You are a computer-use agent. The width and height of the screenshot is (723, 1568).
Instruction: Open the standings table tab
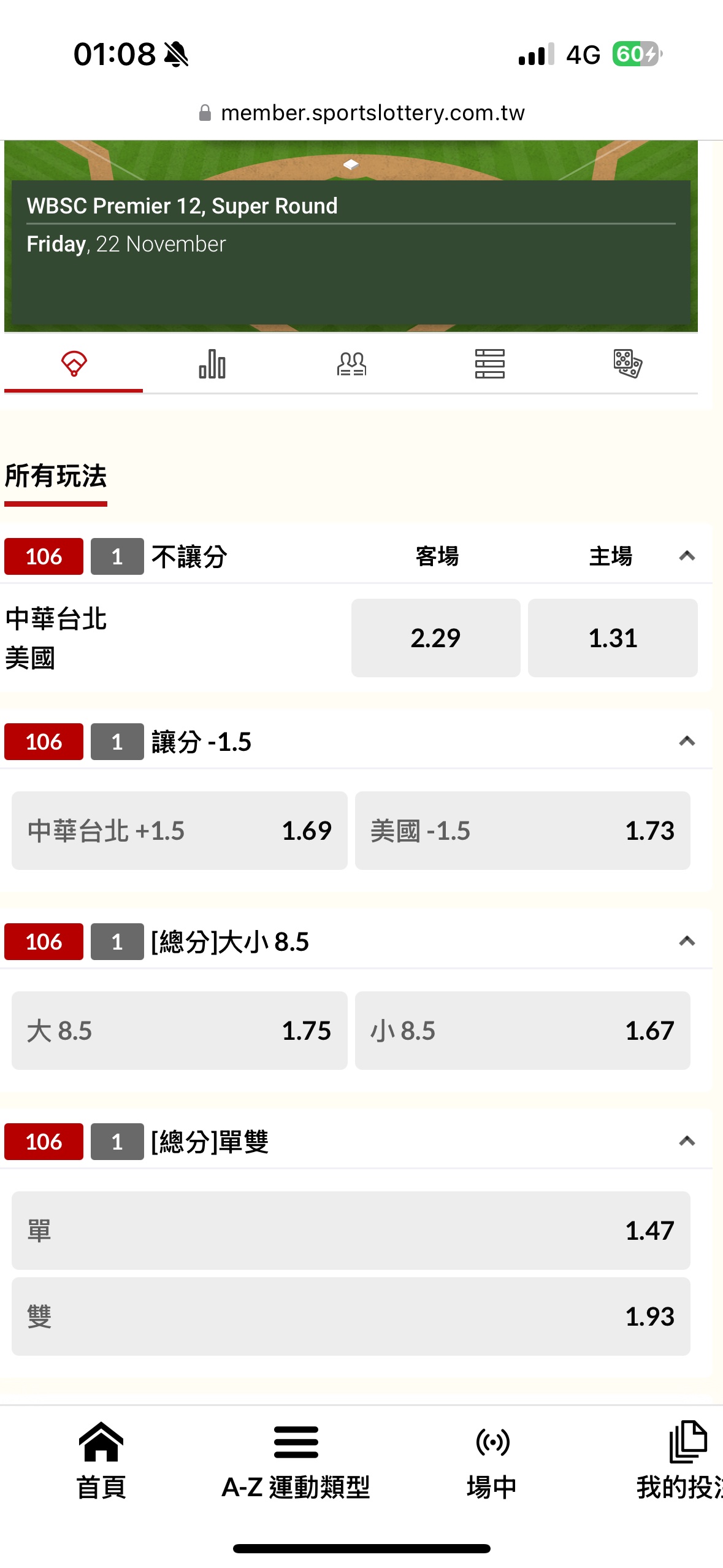click(489, 364)
